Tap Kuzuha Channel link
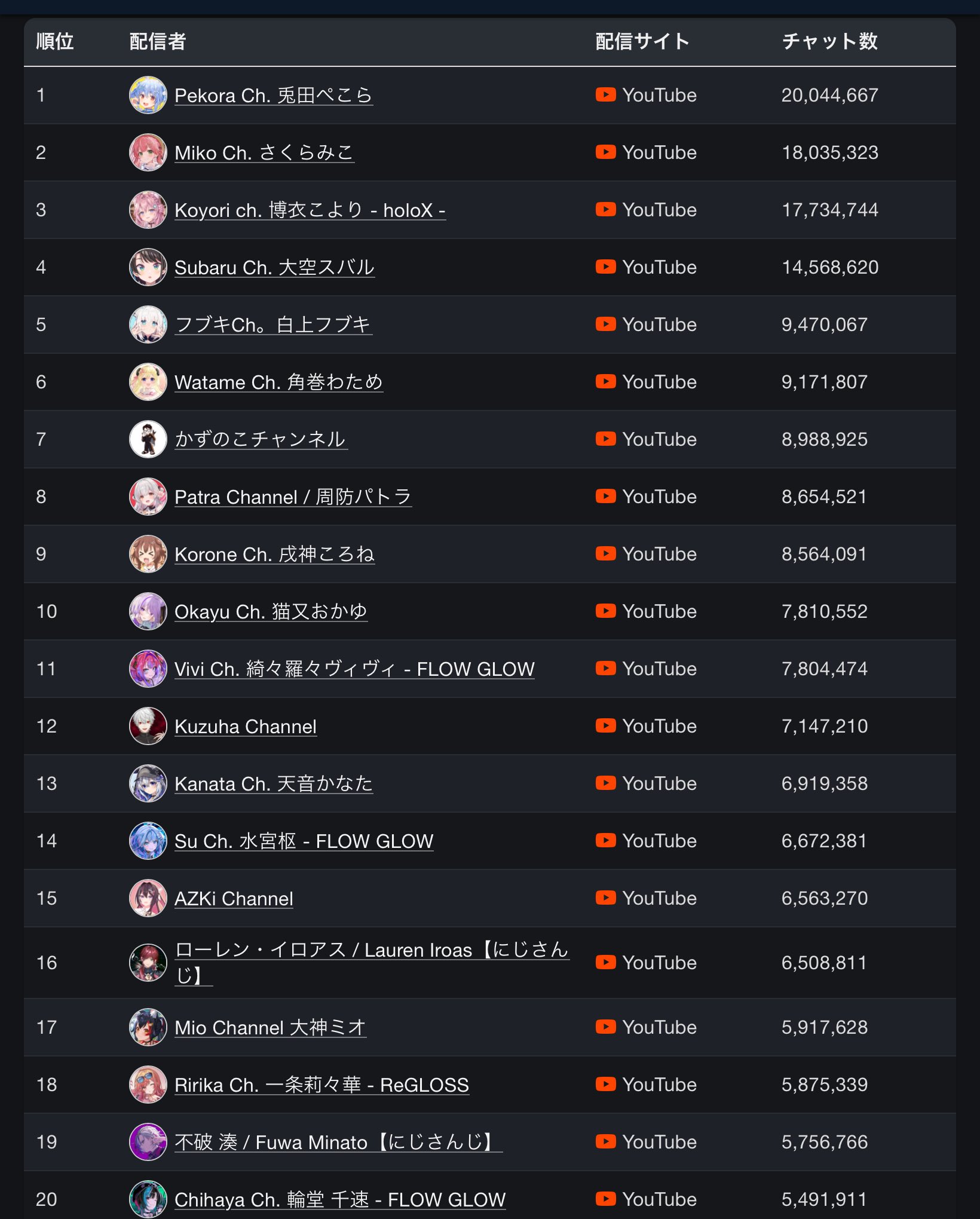 pos(245,727)
